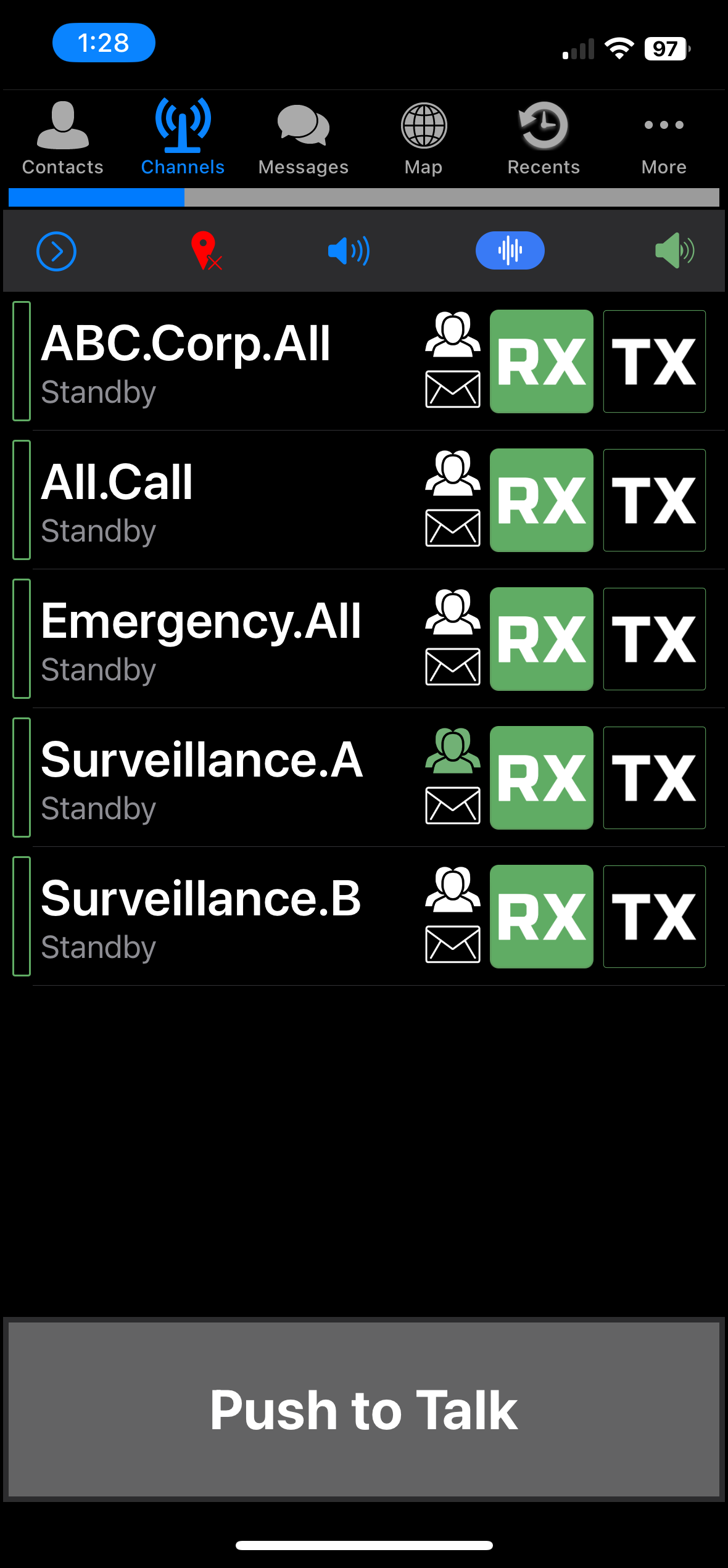
Task: Tap the blue chevron circle icon
Action: pyautogui.click(x=56, y=251)
